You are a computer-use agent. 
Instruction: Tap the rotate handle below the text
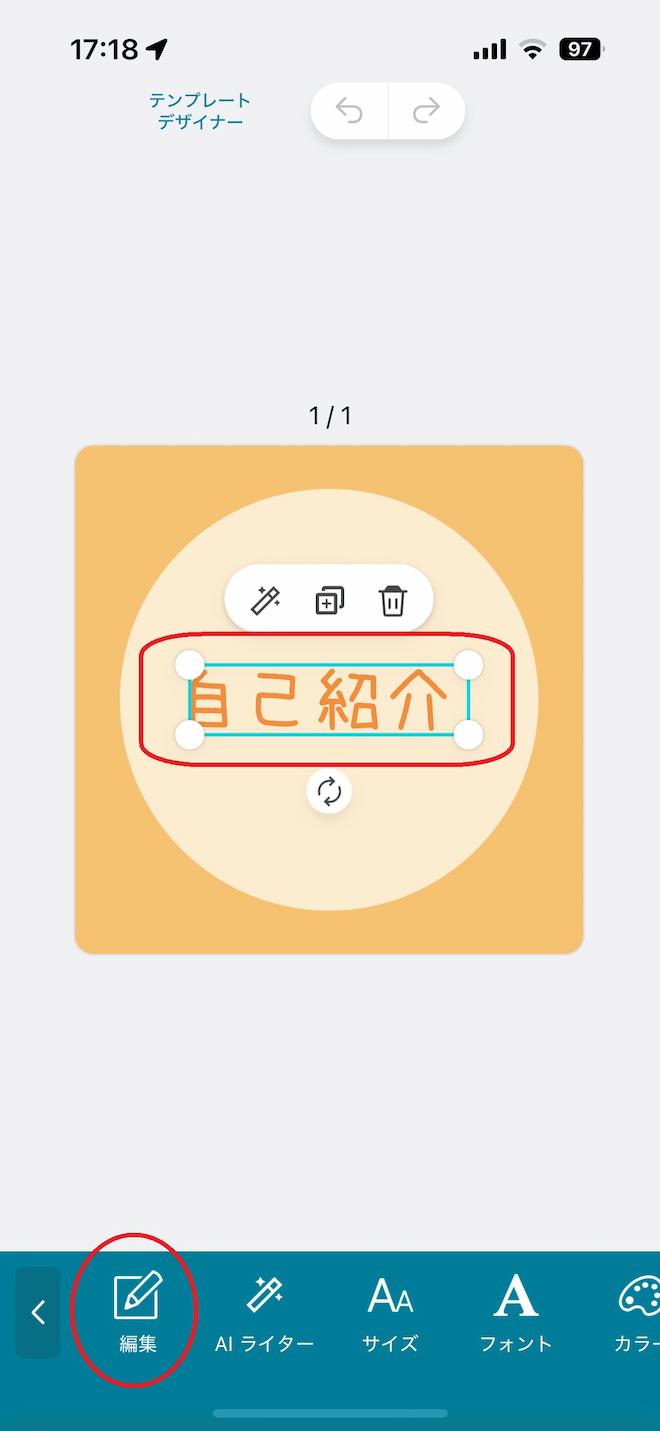329,792
